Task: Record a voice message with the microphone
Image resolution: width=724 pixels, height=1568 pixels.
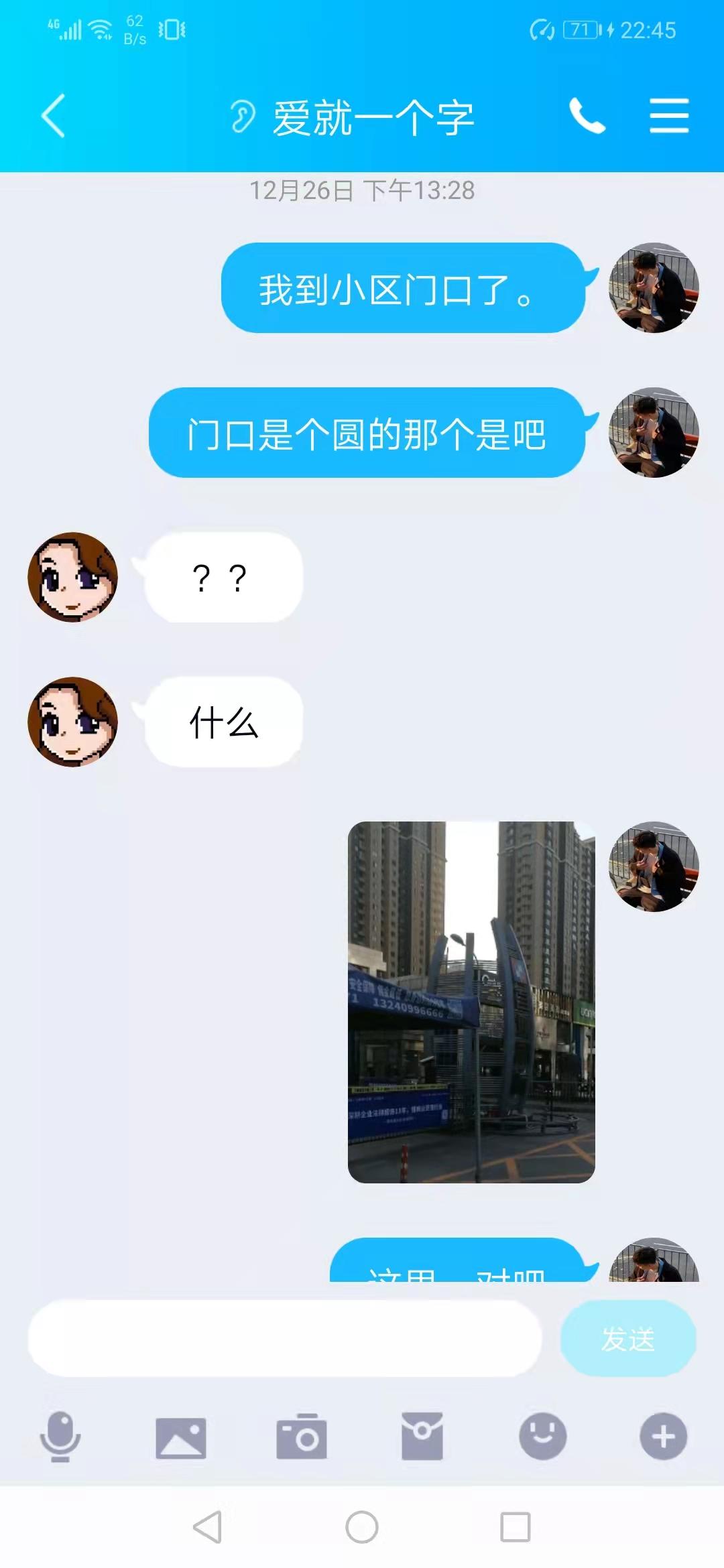Action: coord(60,1436)
